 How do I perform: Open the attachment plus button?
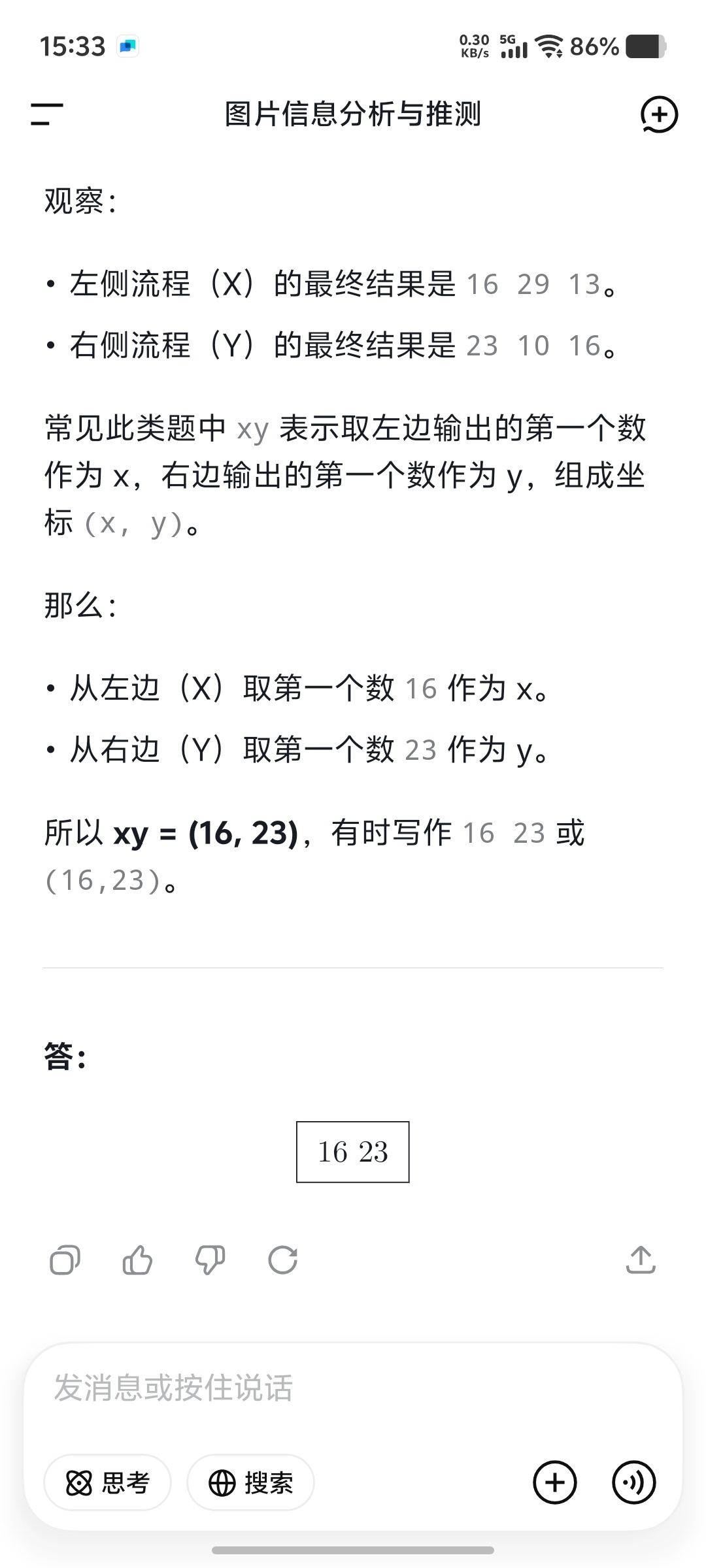pyautogui.click(x=555, y=1483)
